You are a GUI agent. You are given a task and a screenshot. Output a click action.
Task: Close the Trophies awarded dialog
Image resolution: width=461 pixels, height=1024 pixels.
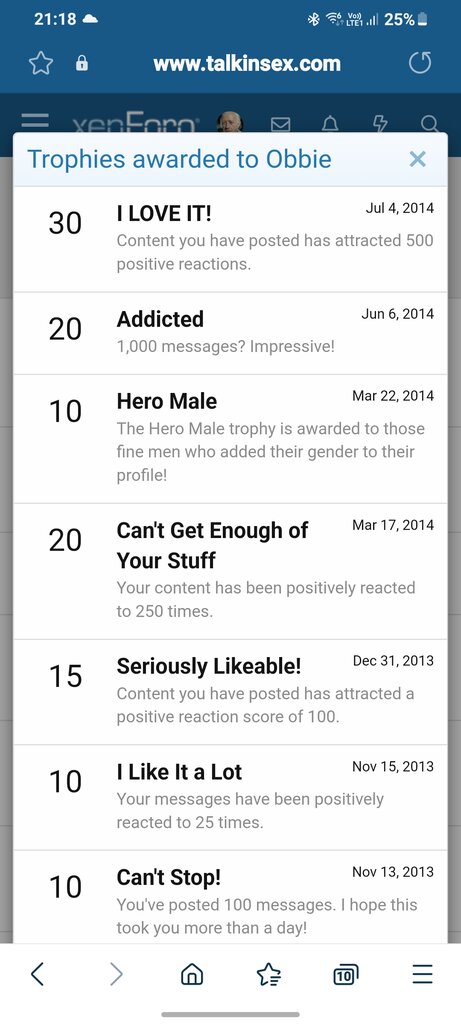[x=417, y=159]
